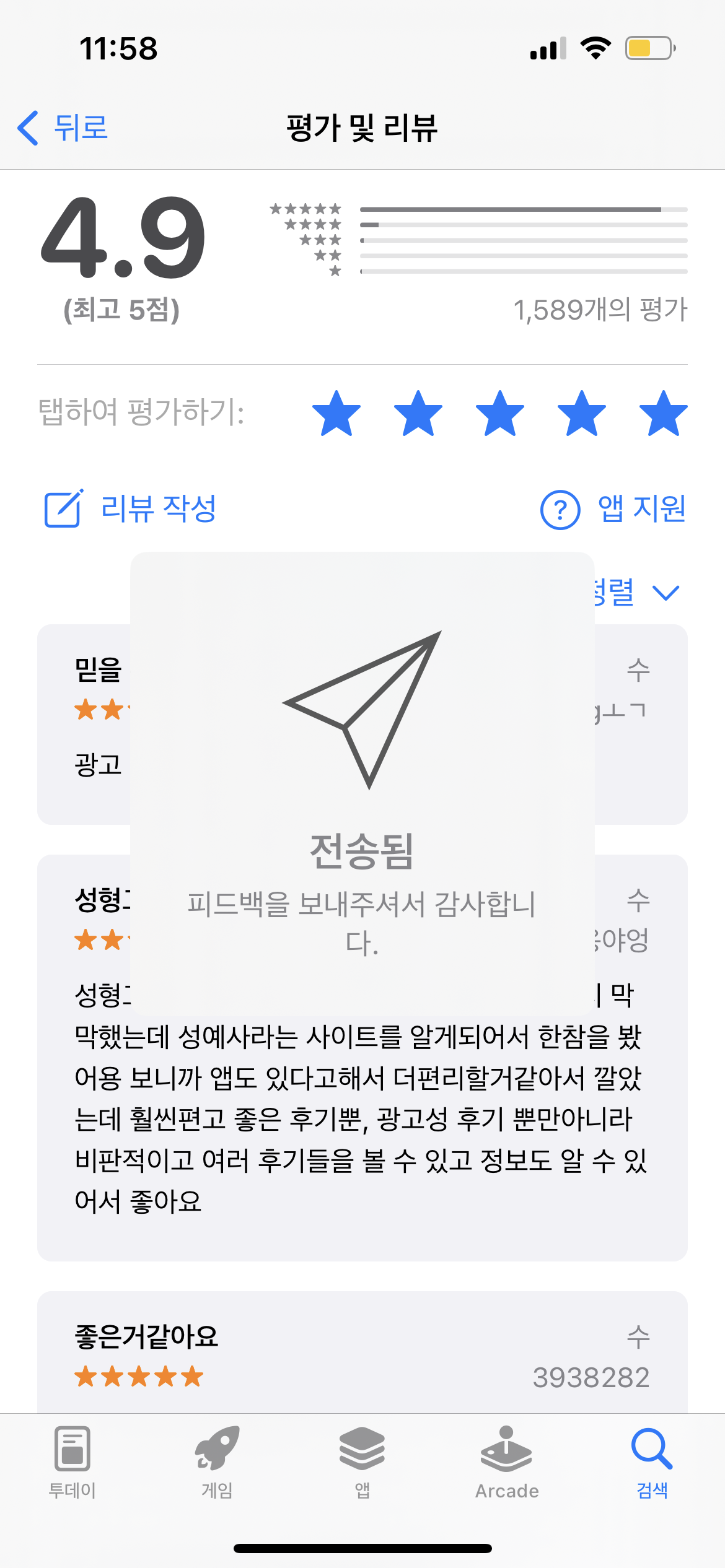The width and height of the screenshot is (725, 1568).
Task: Open 리뷰 작성 to write a review
Action: [x=130, y=508]
